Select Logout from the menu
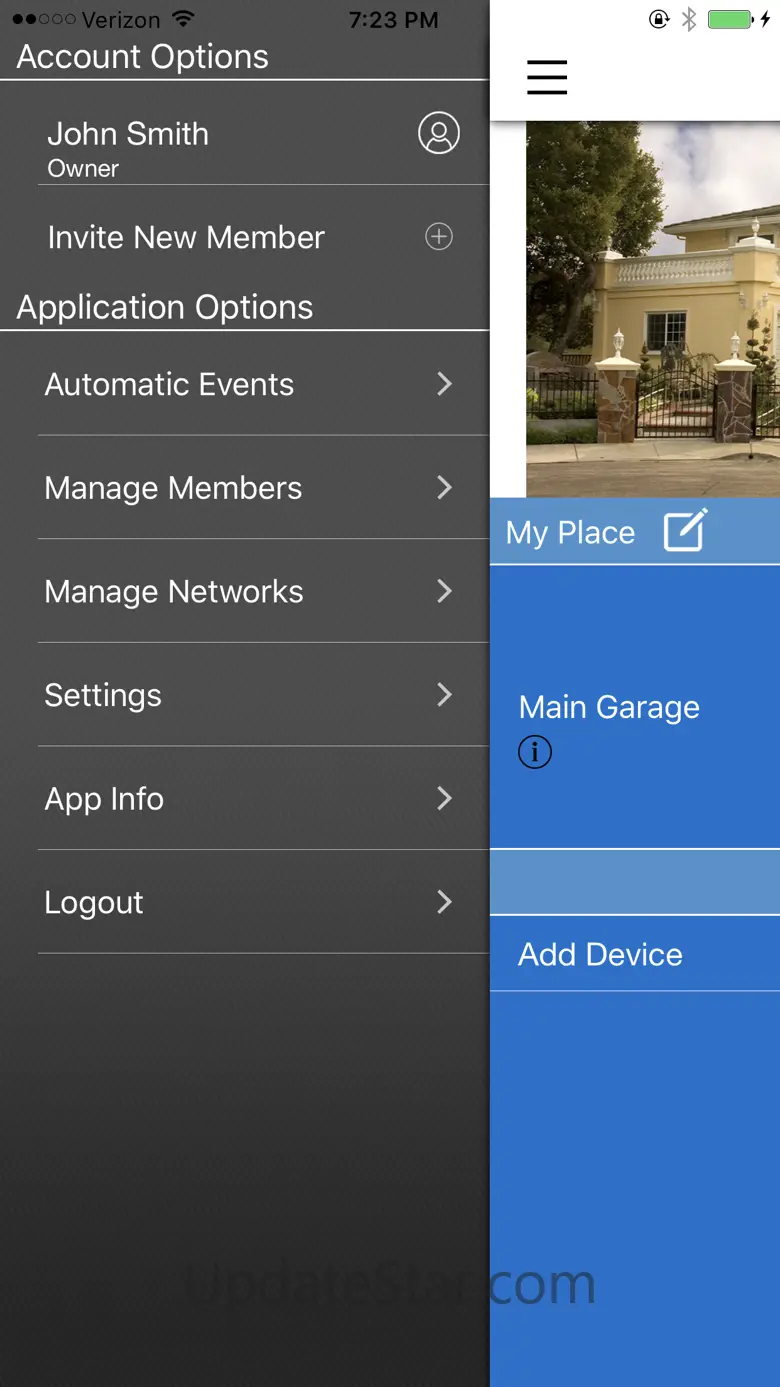The image size is (780, 1387). [x=248, y=903]
